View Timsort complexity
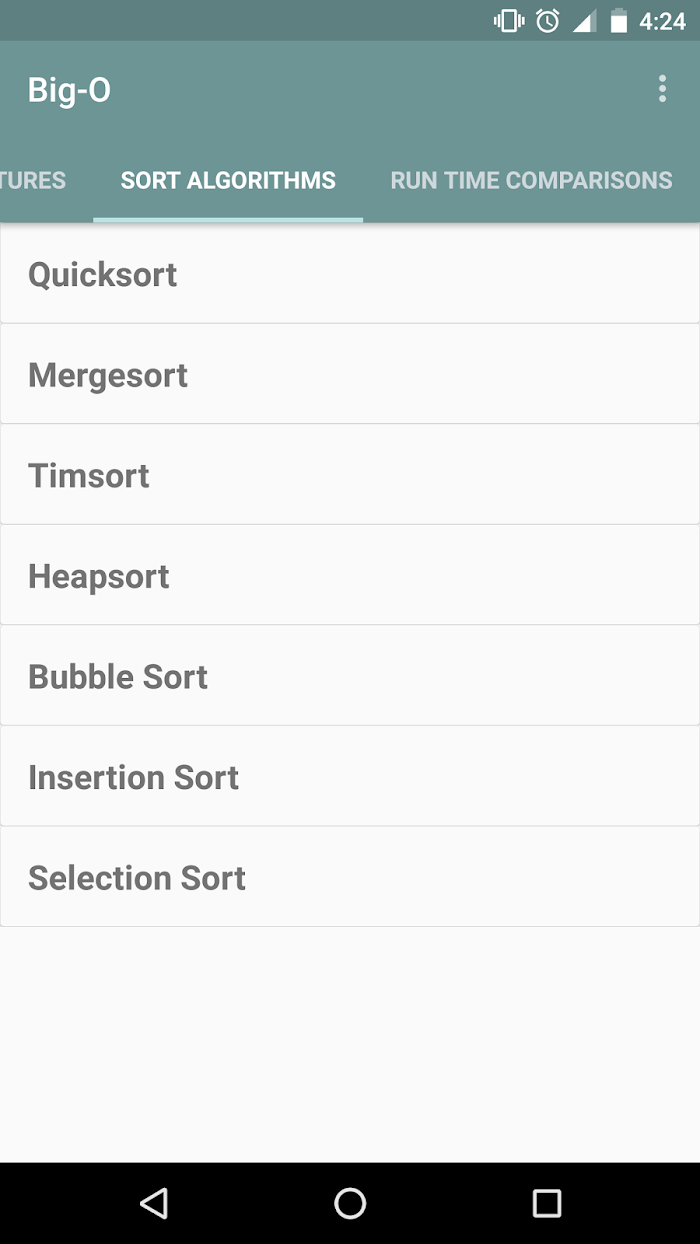 (350, 475)
